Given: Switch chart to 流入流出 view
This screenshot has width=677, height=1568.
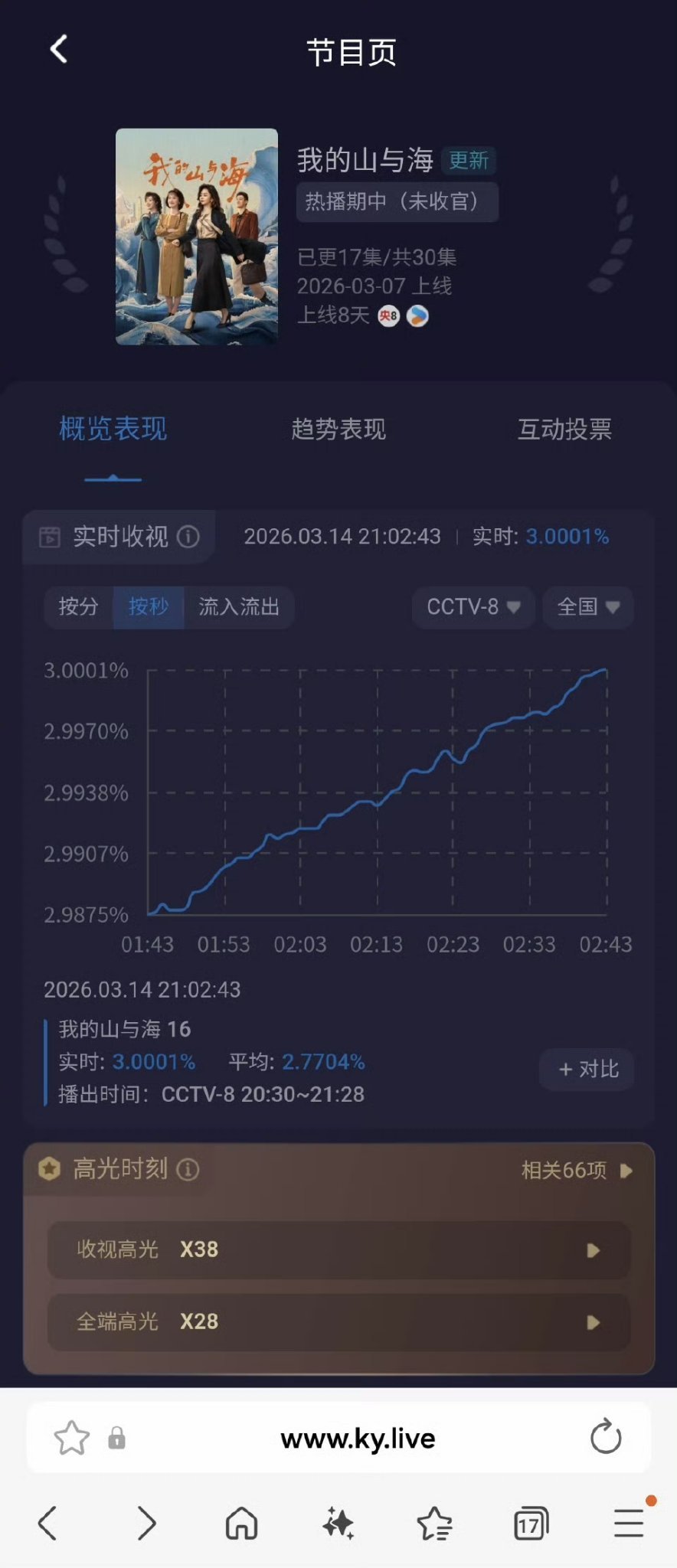Looking at the screenshot, I should click(239, 607).
